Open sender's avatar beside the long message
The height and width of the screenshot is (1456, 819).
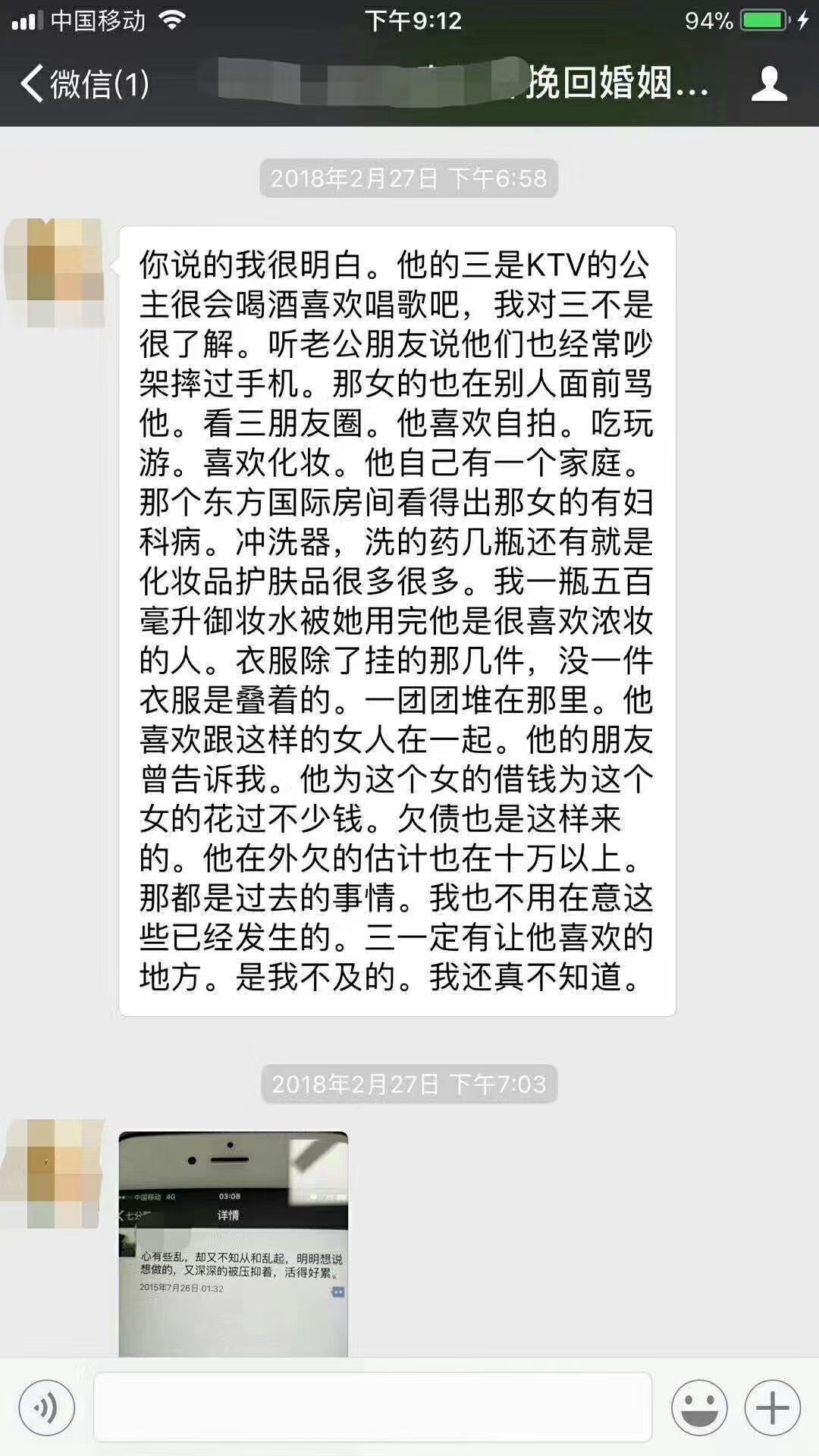[55, 273]
